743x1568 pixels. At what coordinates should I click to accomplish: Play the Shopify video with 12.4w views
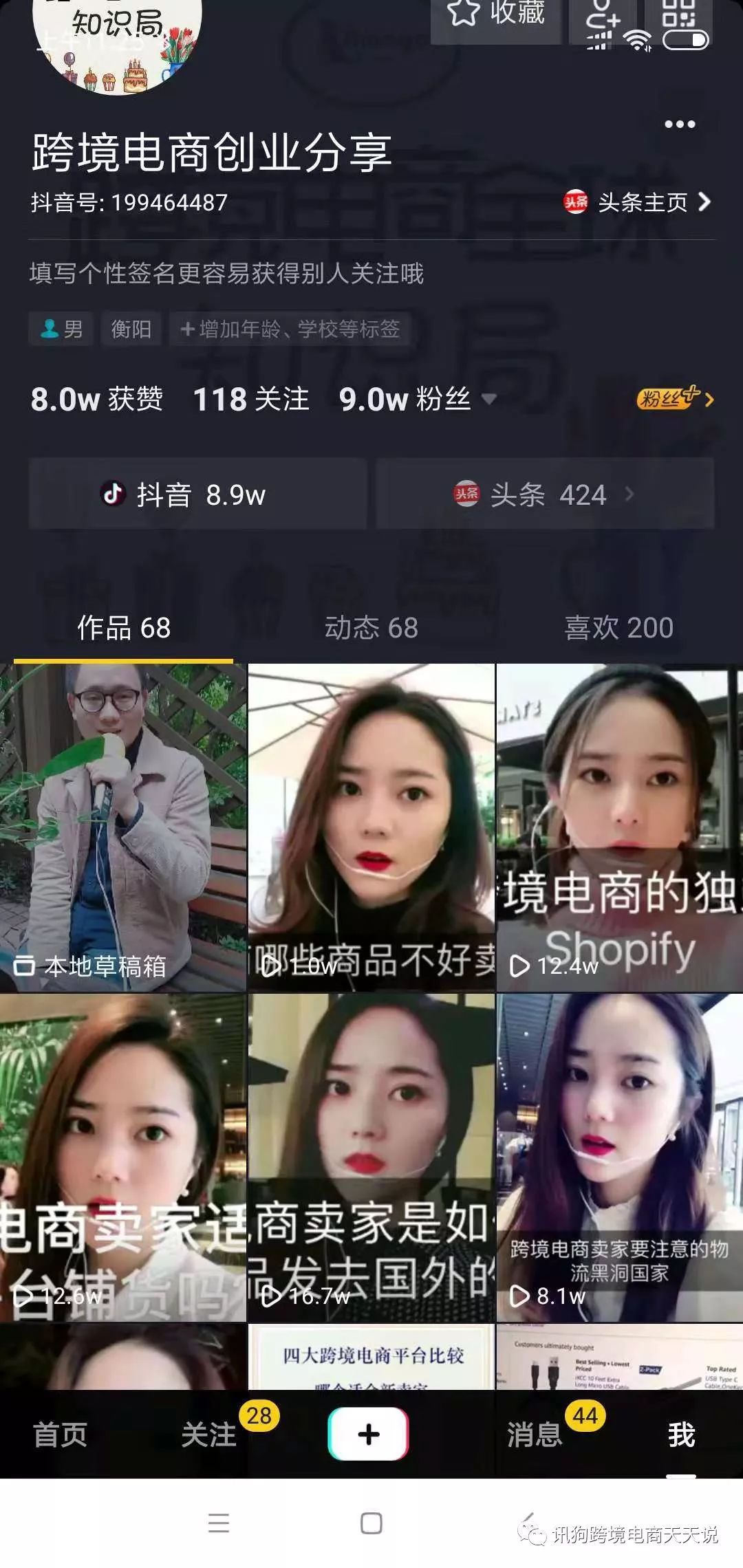pyautogui.click(x=618, y=827)
